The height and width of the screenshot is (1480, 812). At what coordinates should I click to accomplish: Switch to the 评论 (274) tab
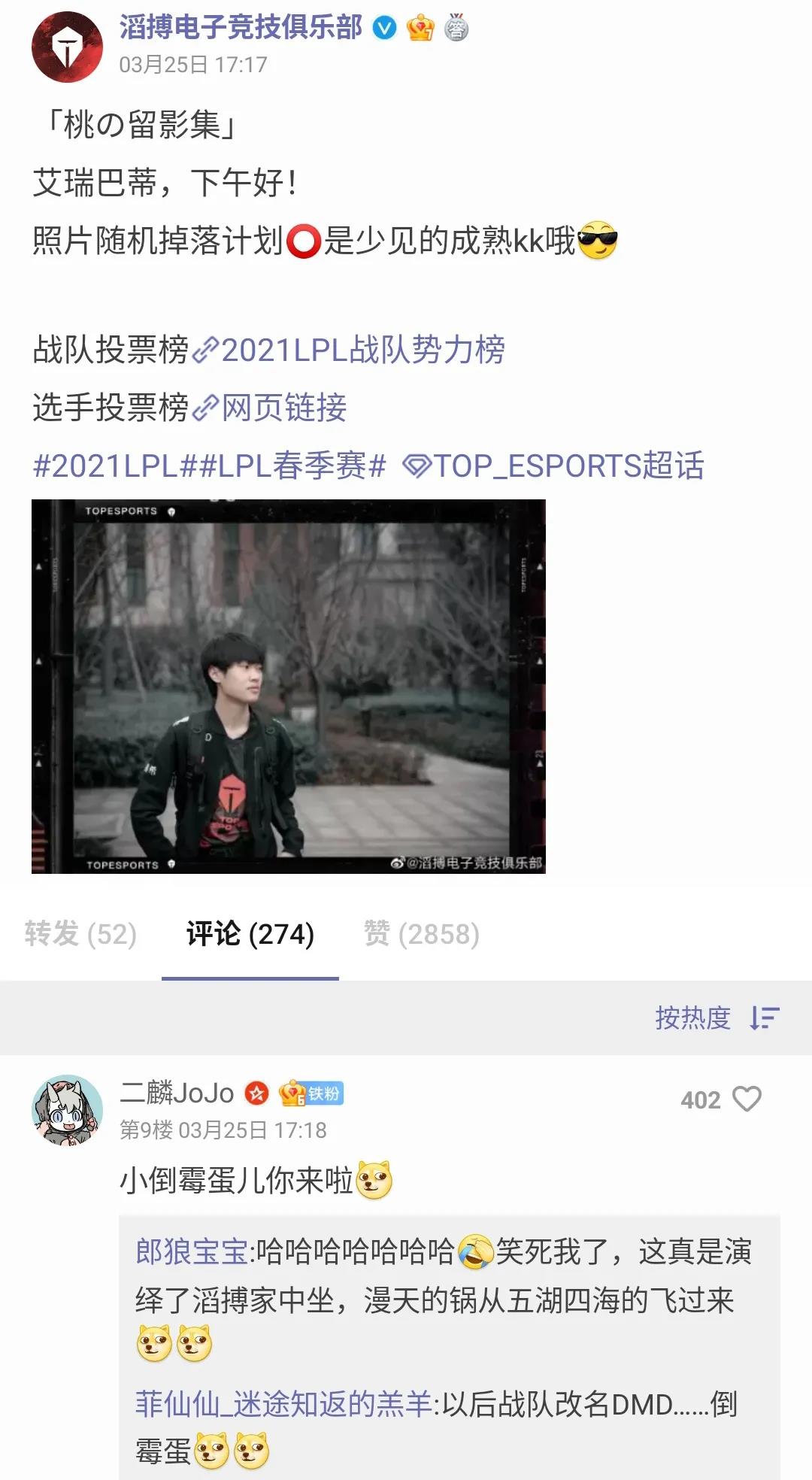pyautogui.click(x=250, y=934)
